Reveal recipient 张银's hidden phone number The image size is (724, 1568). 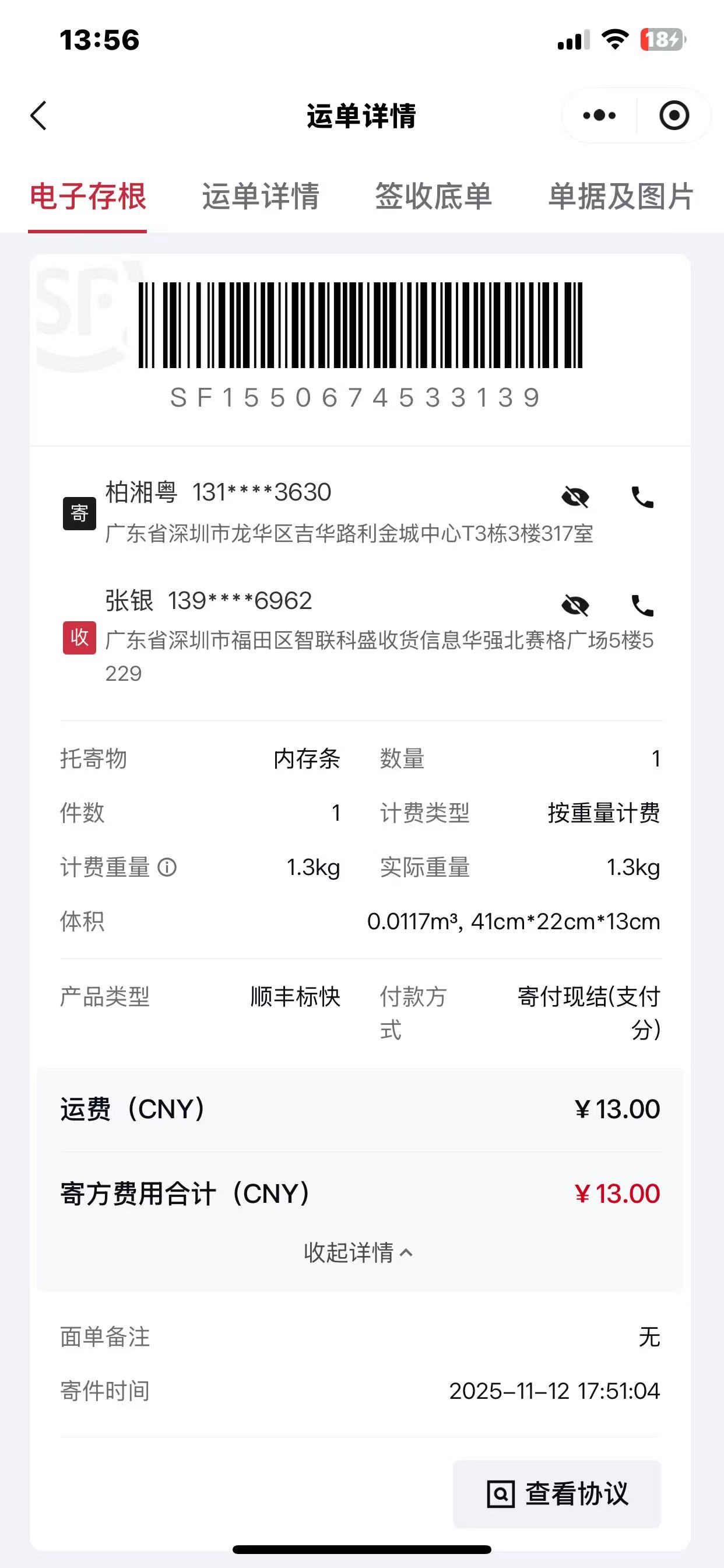click(575, 605)
